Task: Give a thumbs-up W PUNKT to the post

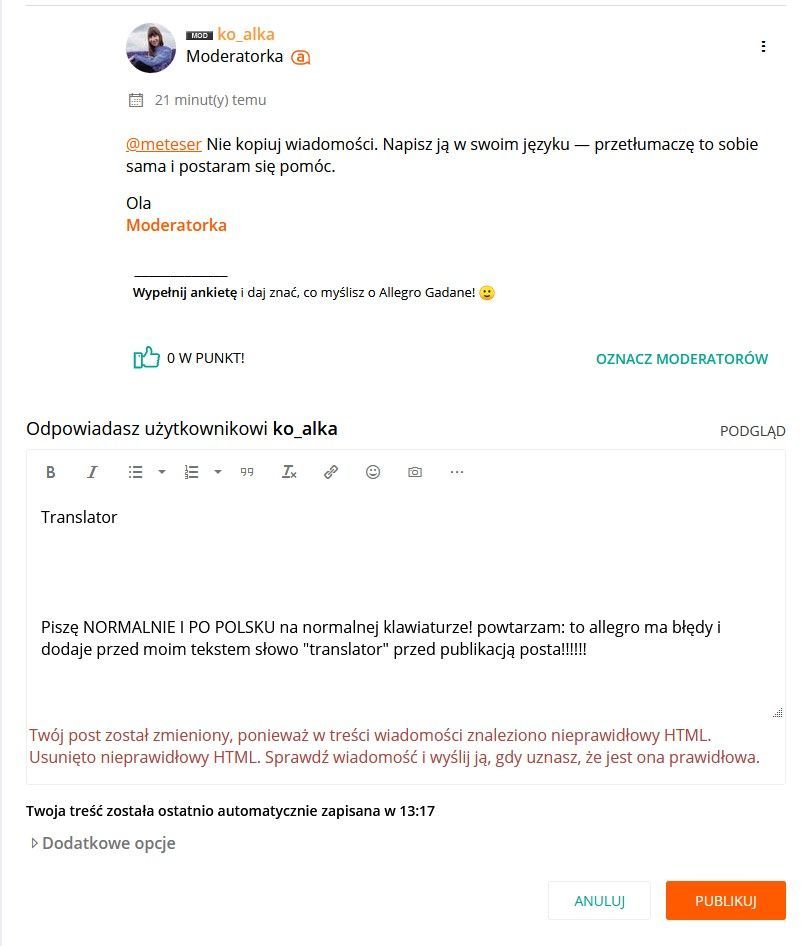Action: (x=147, y=358)
